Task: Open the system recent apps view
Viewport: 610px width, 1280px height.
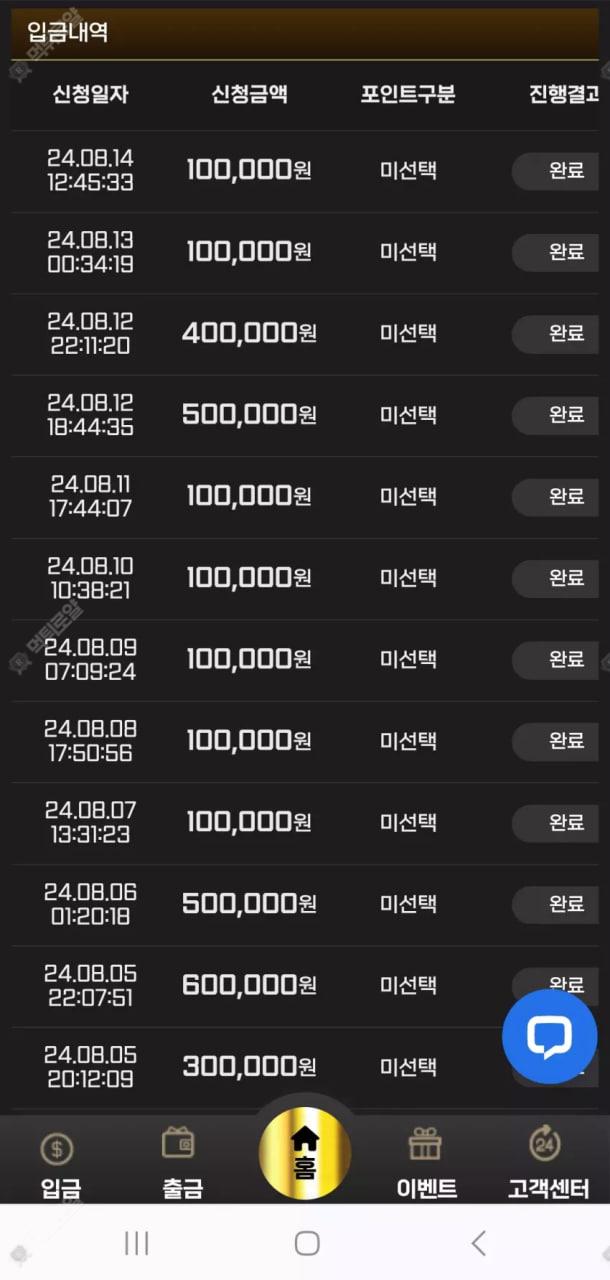Action: pos(136,1243)
